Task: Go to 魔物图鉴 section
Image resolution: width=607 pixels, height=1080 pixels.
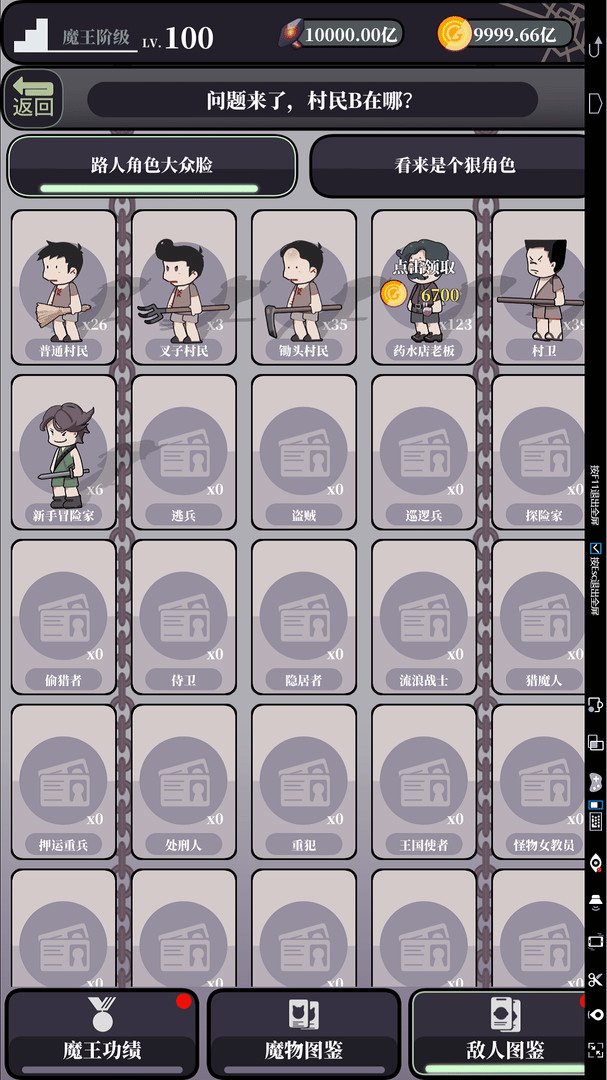Action: click(304, 1035)
